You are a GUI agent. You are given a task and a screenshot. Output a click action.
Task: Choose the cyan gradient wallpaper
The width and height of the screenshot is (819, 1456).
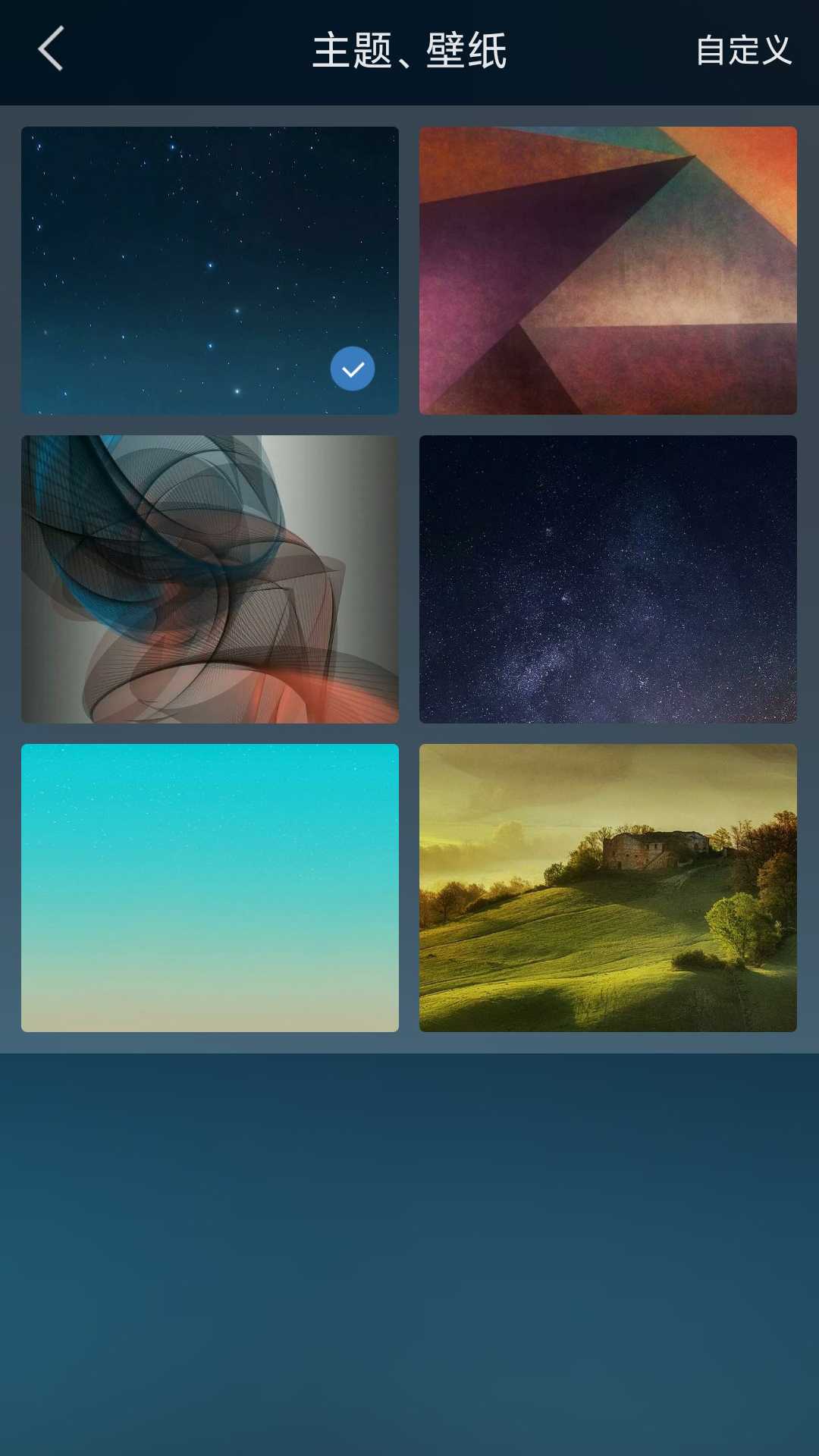(210, 888)
